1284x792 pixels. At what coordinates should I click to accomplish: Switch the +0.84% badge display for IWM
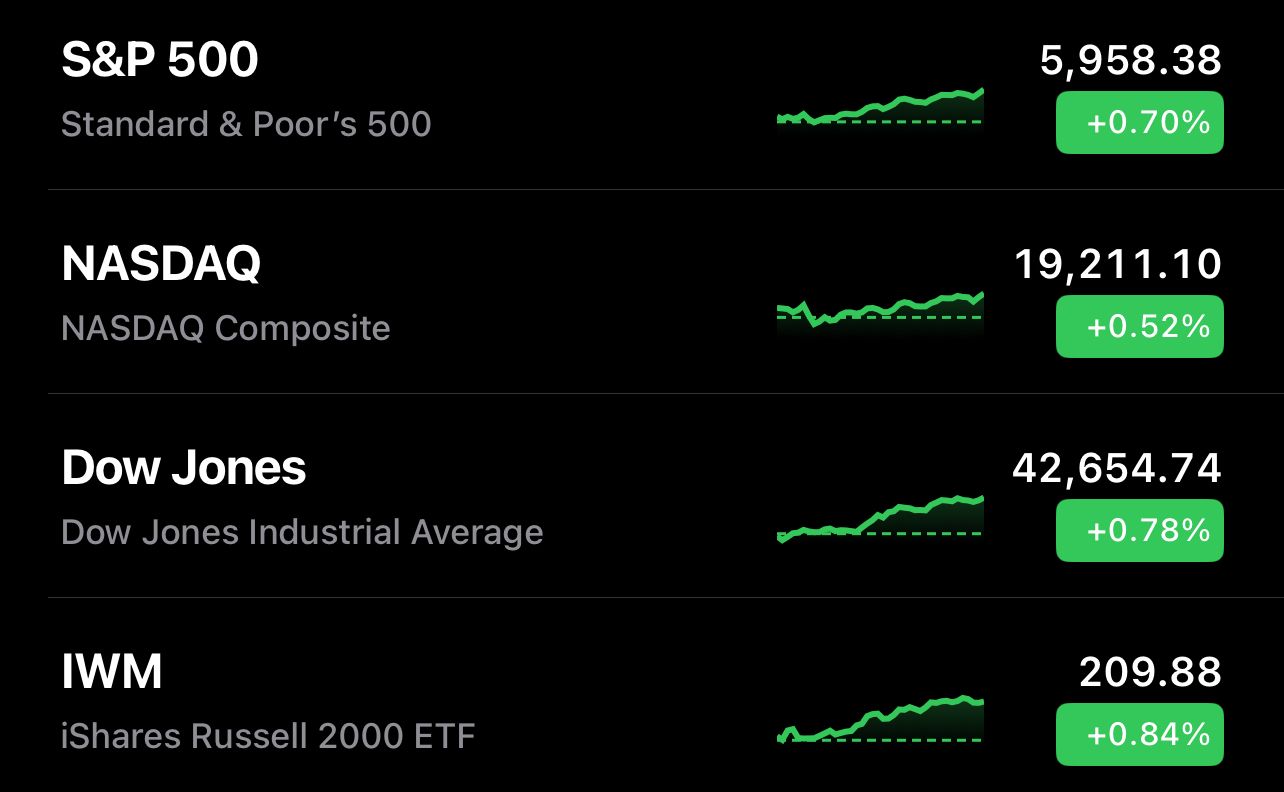(1139, 735)
